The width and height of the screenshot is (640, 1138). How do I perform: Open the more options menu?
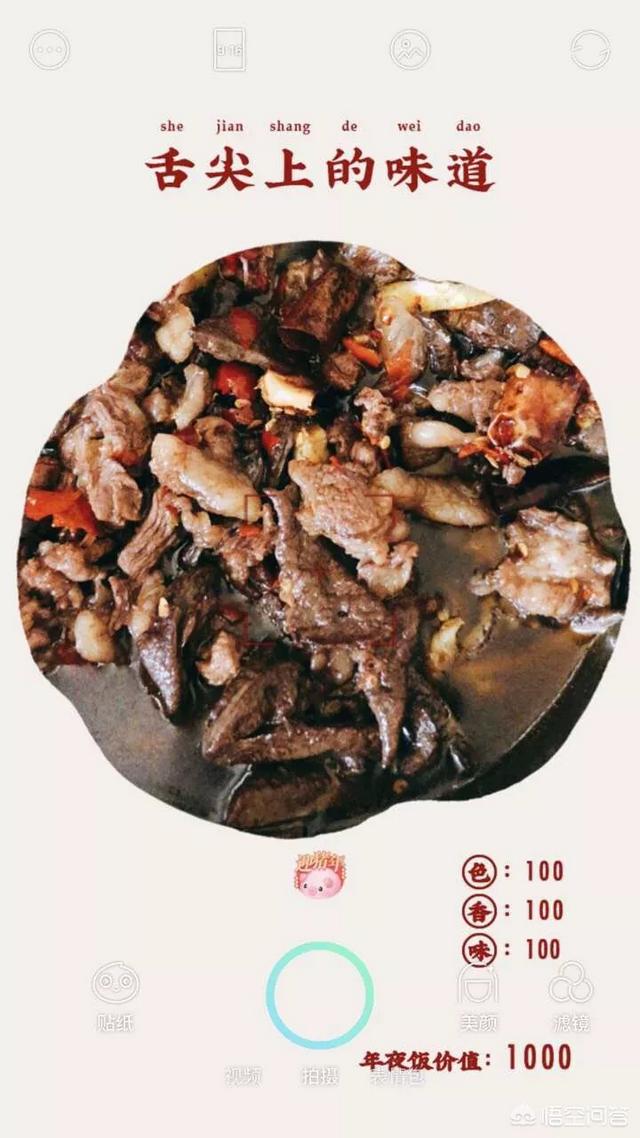click(49, 49)
